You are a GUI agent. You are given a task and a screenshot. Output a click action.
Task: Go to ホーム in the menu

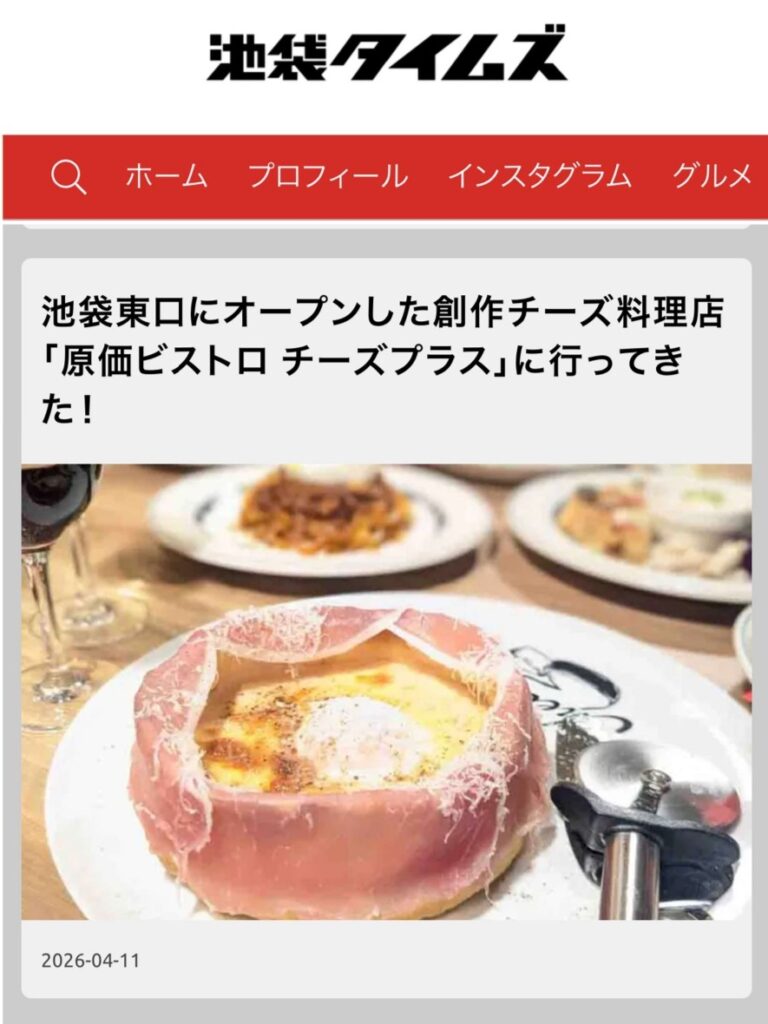point(166,177)
